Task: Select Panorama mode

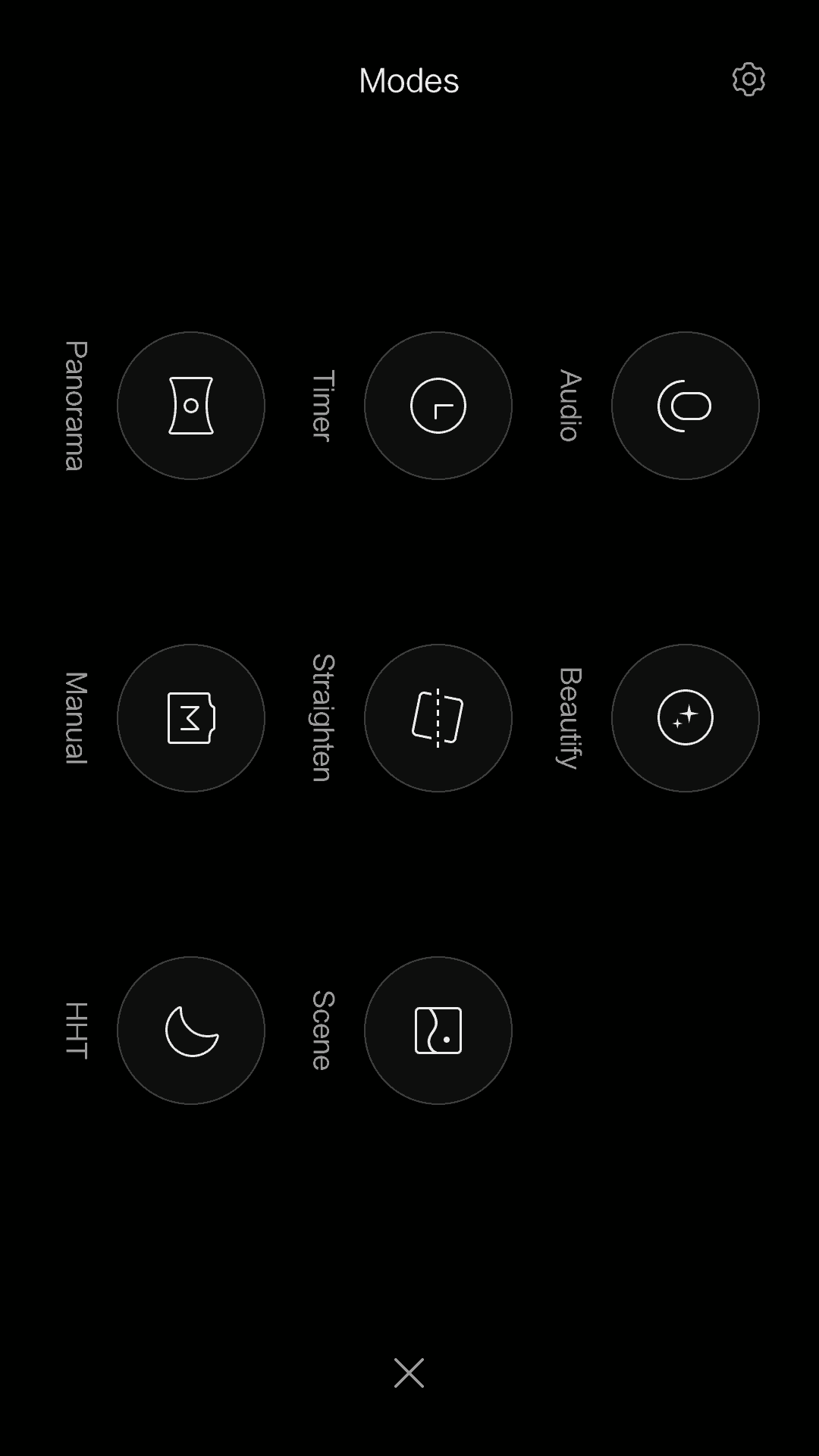Action: click(x=191, y=406)
